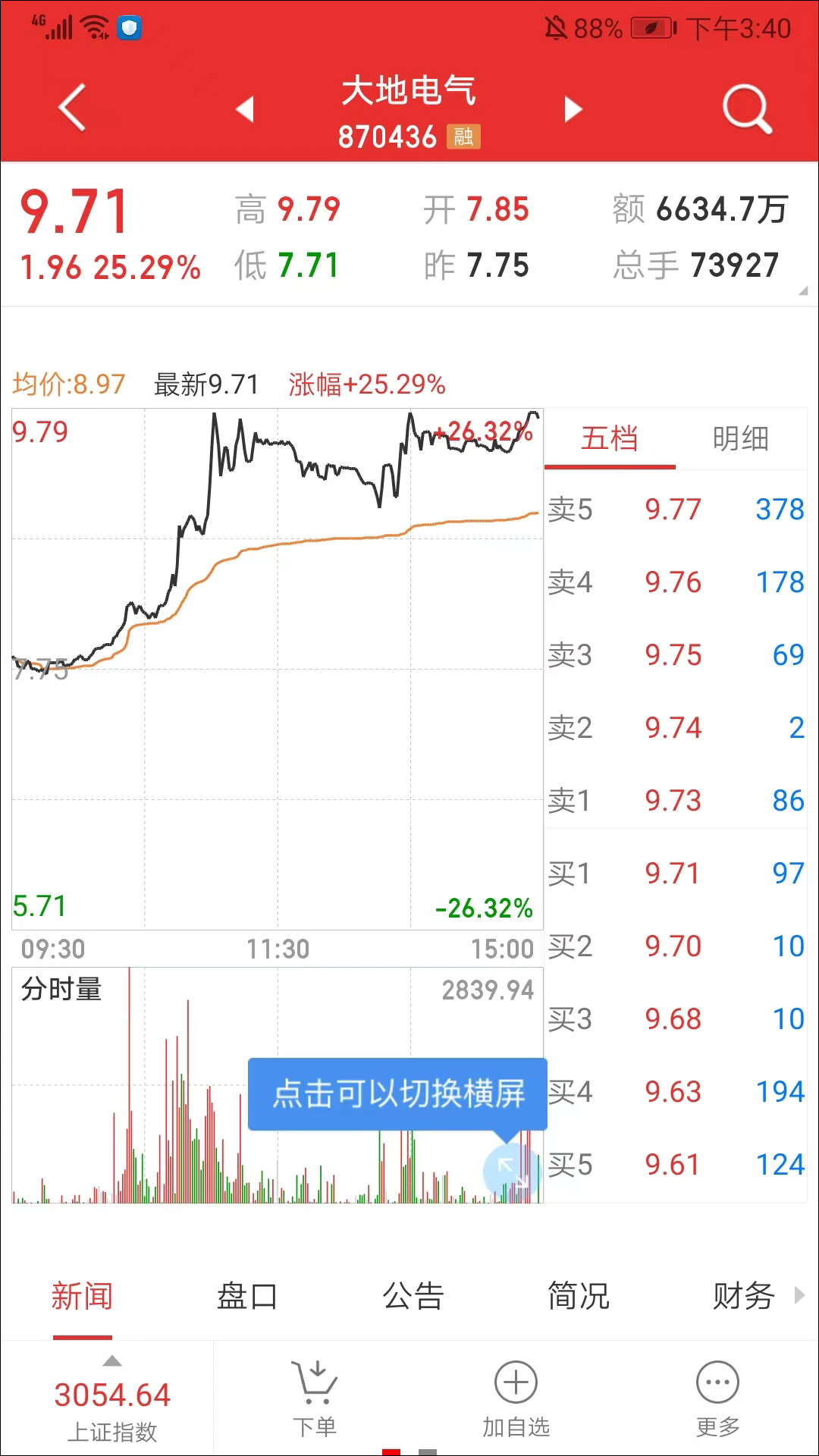View the 公告 tab

[413, 1296]
